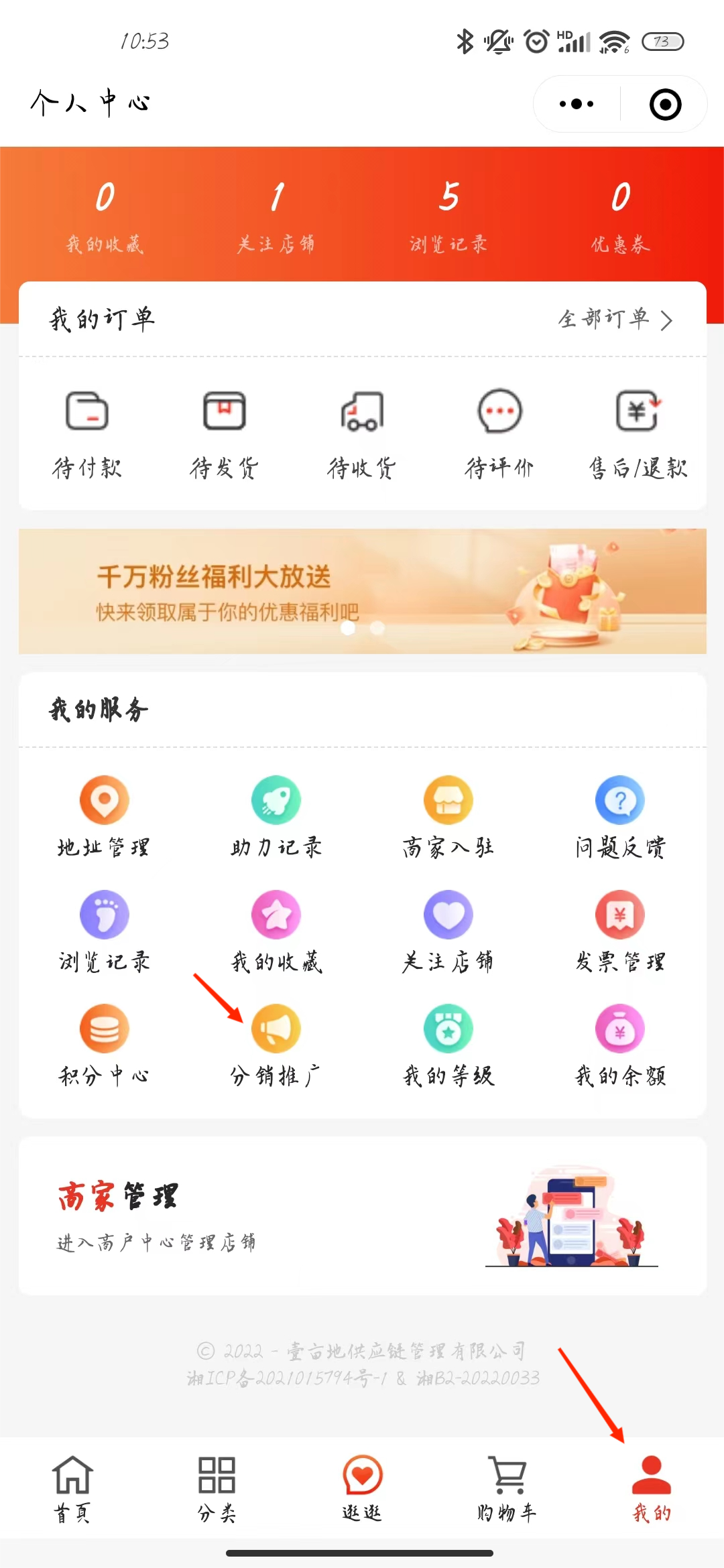Screen dimensions: 724x1568
Task: Open 全部订单 all orders
Action: click(x=614, y=320)
